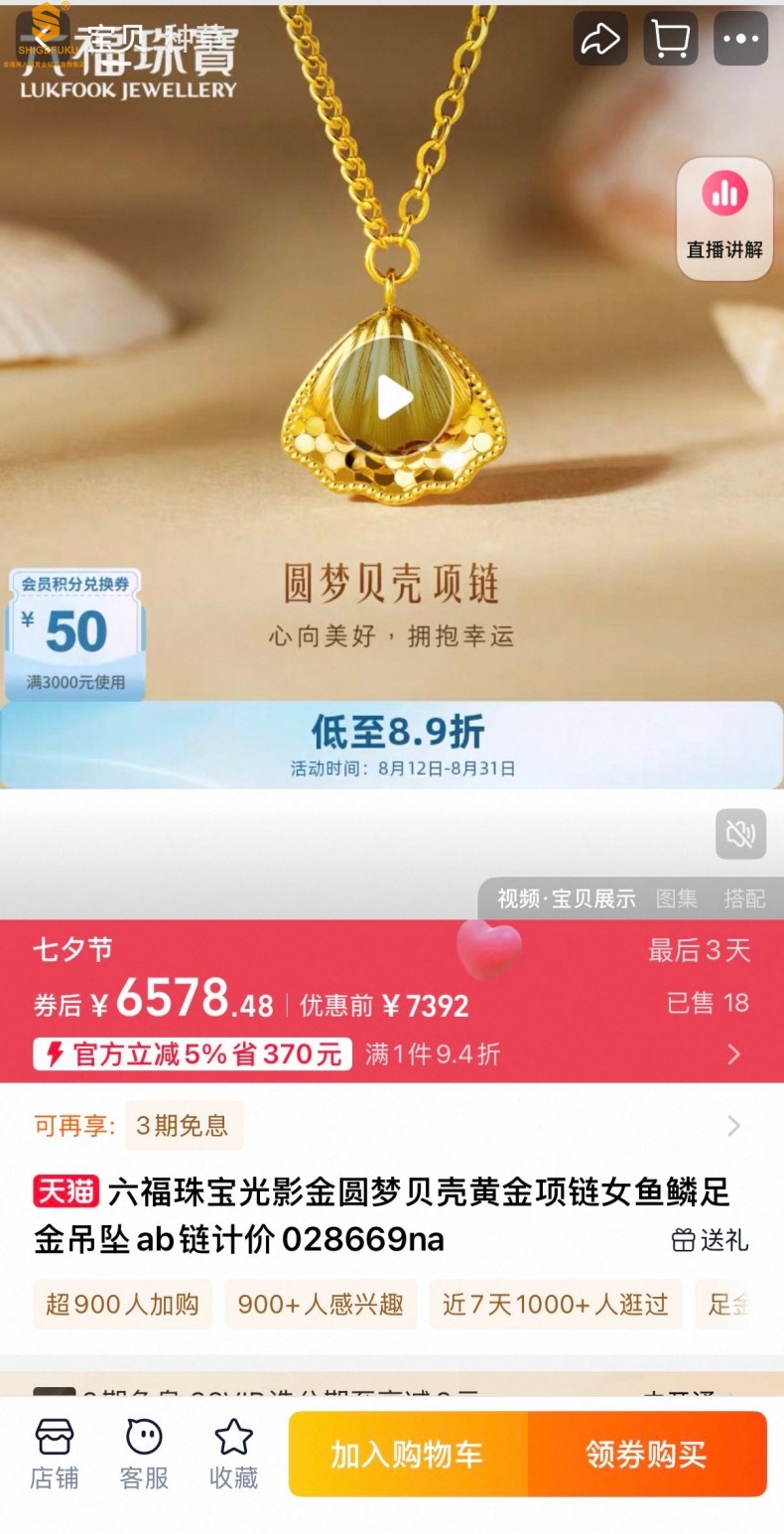This screenshot has width=784, height=1534.
Task: Open 直播讲解 live explanation
Action: coord(724,217)
